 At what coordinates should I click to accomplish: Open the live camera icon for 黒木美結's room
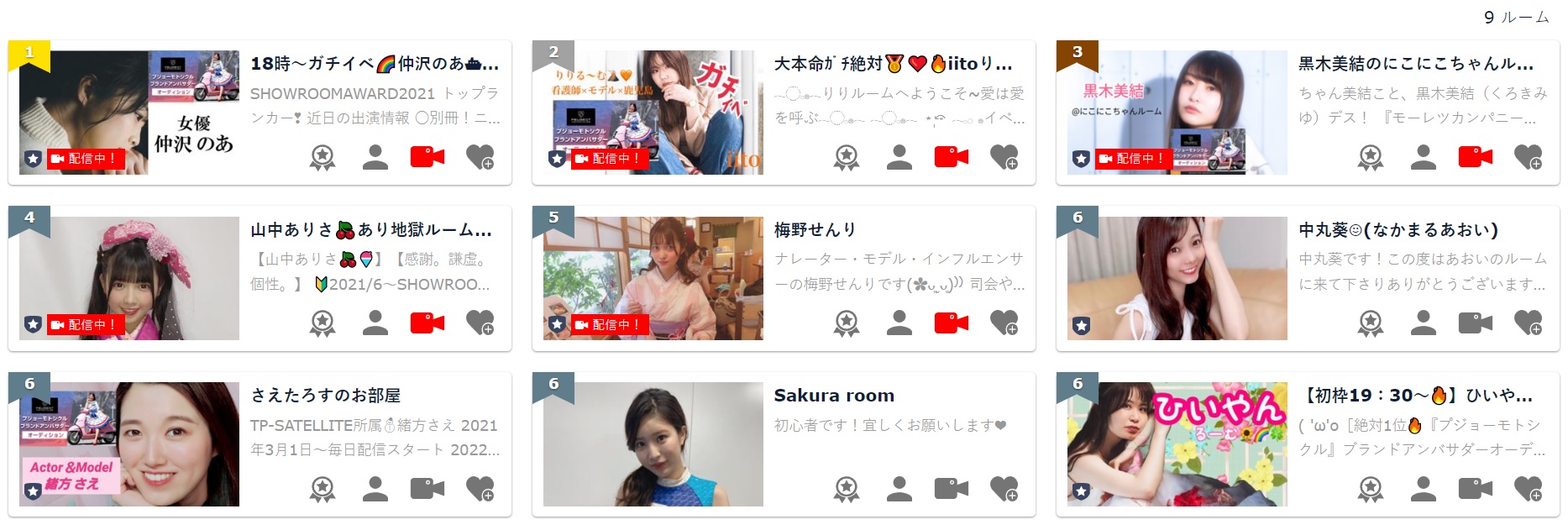[1475, 157]
